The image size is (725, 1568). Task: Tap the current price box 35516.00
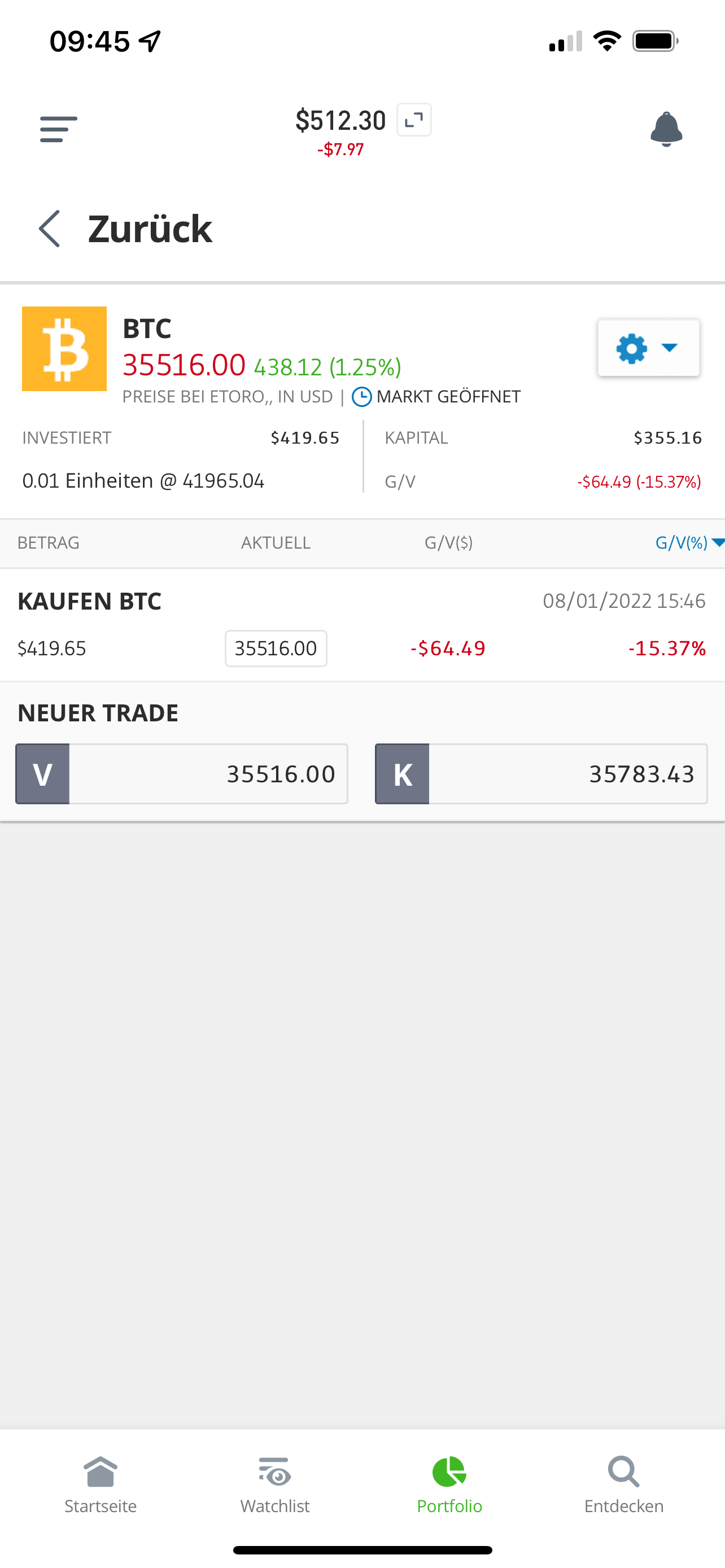[x=276, y=649]
